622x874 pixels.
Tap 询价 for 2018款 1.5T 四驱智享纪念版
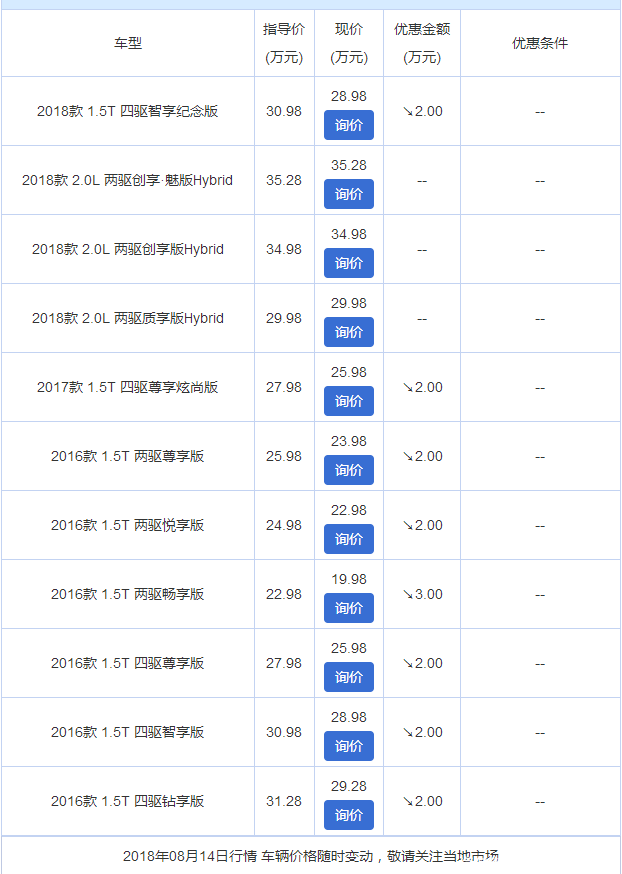(349, 125)
